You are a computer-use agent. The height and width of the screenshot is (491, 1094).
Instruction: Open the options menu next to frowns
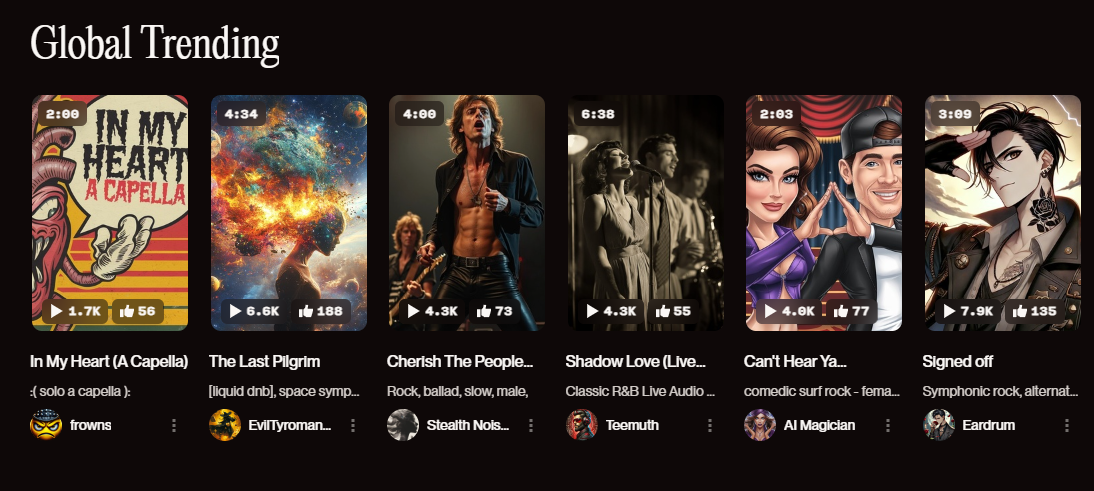pos(174,425)
